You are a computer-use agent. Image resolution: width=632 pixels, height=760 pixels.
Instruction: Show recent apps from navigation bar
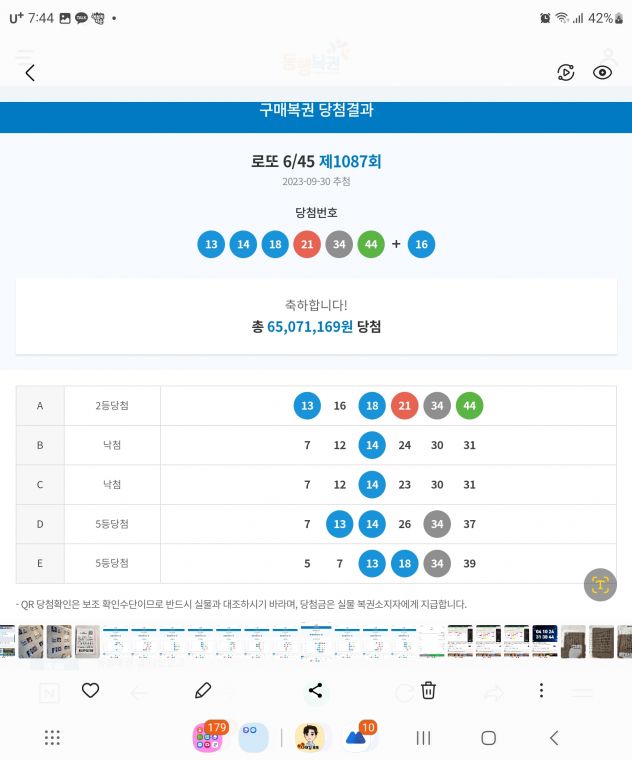coord(423,738)
